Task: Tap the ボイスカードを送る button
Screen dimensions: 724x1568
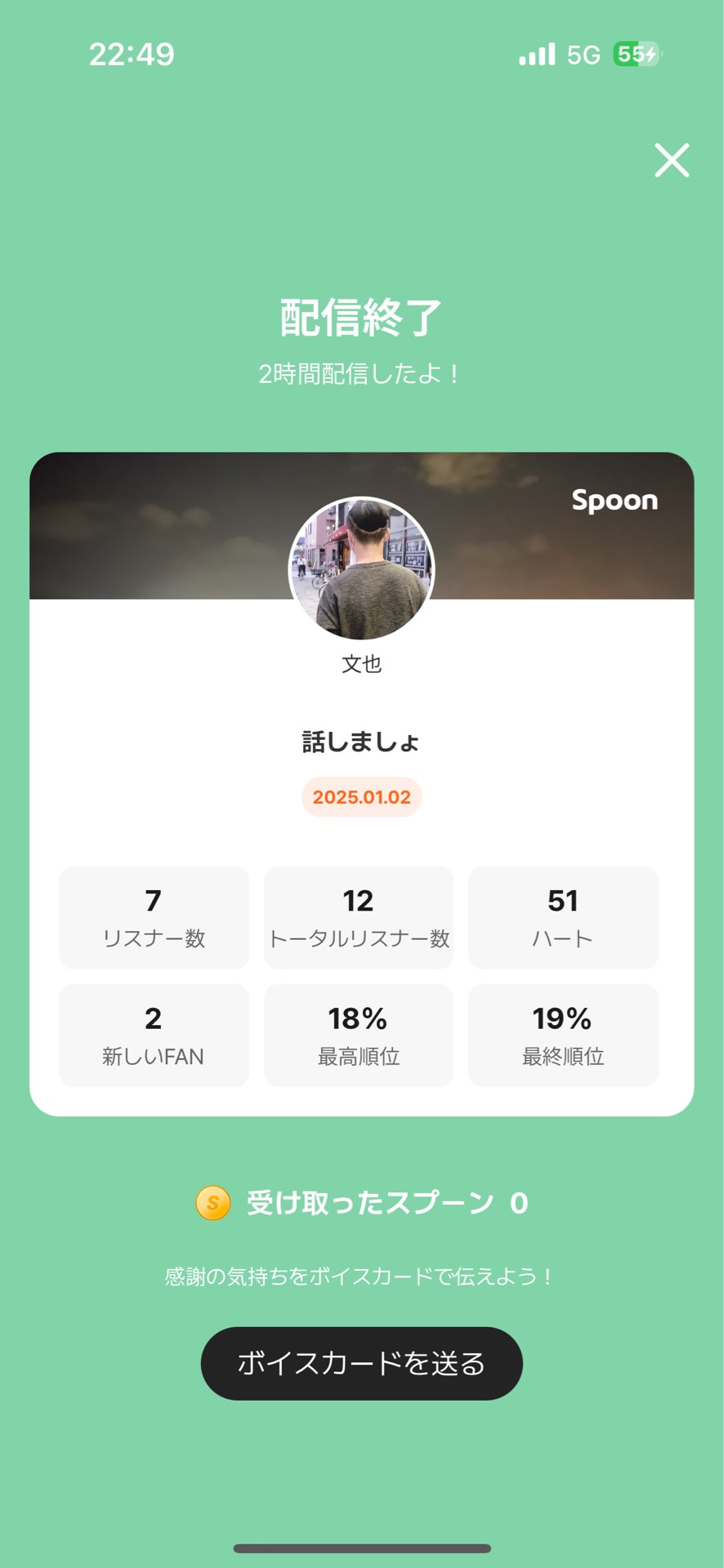Action: pyautogui.click(x=361, y=1363)
